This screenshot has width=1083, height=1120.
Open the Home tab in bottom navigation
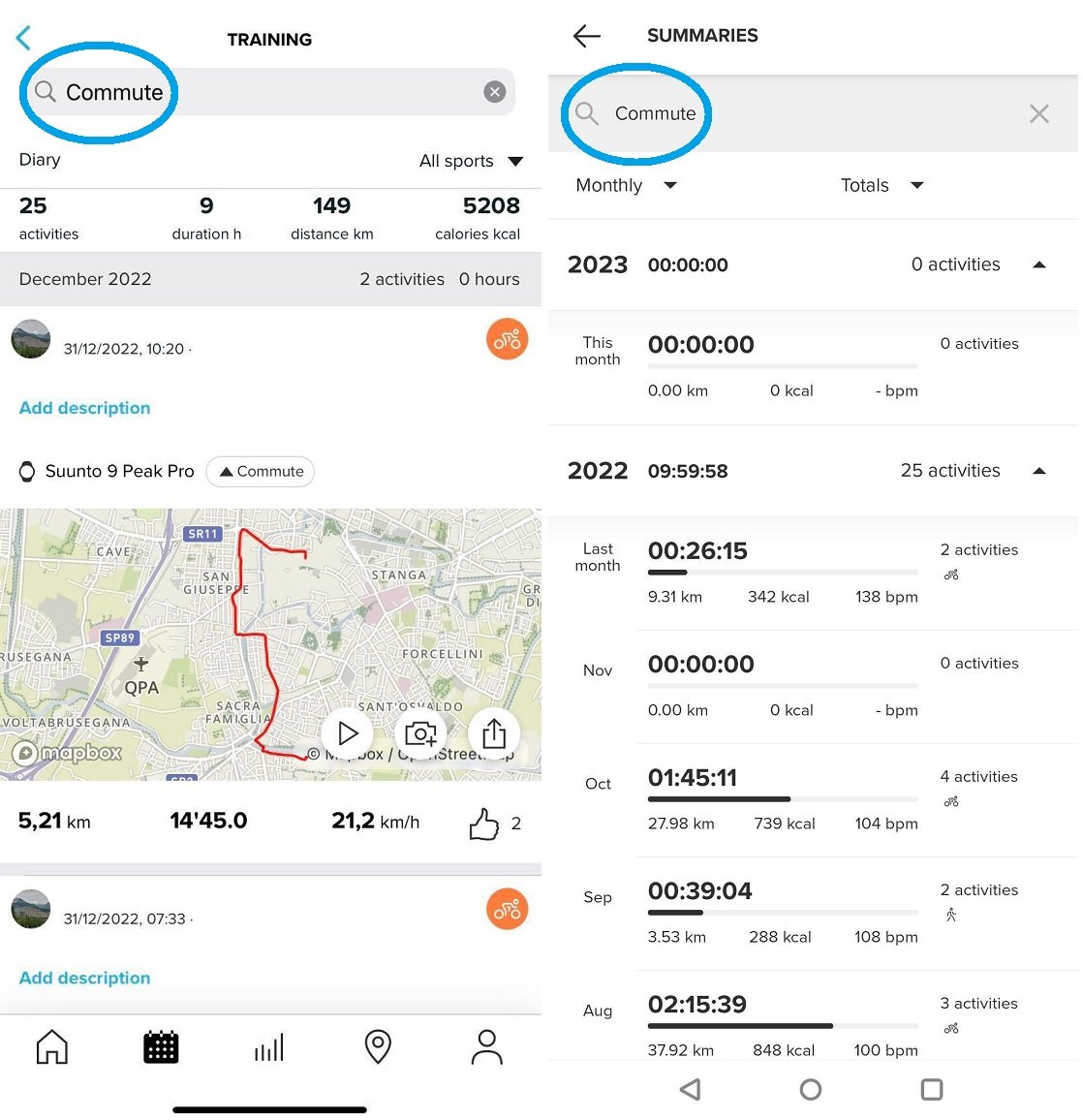[x=52, y=1047]
